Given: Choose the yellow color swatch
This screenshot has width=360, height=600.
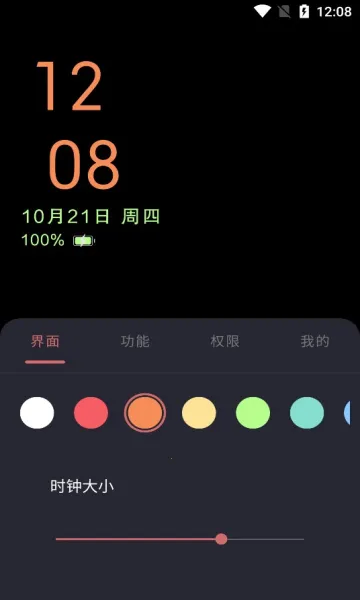Looking at the screenshot, I should (199, 413).
